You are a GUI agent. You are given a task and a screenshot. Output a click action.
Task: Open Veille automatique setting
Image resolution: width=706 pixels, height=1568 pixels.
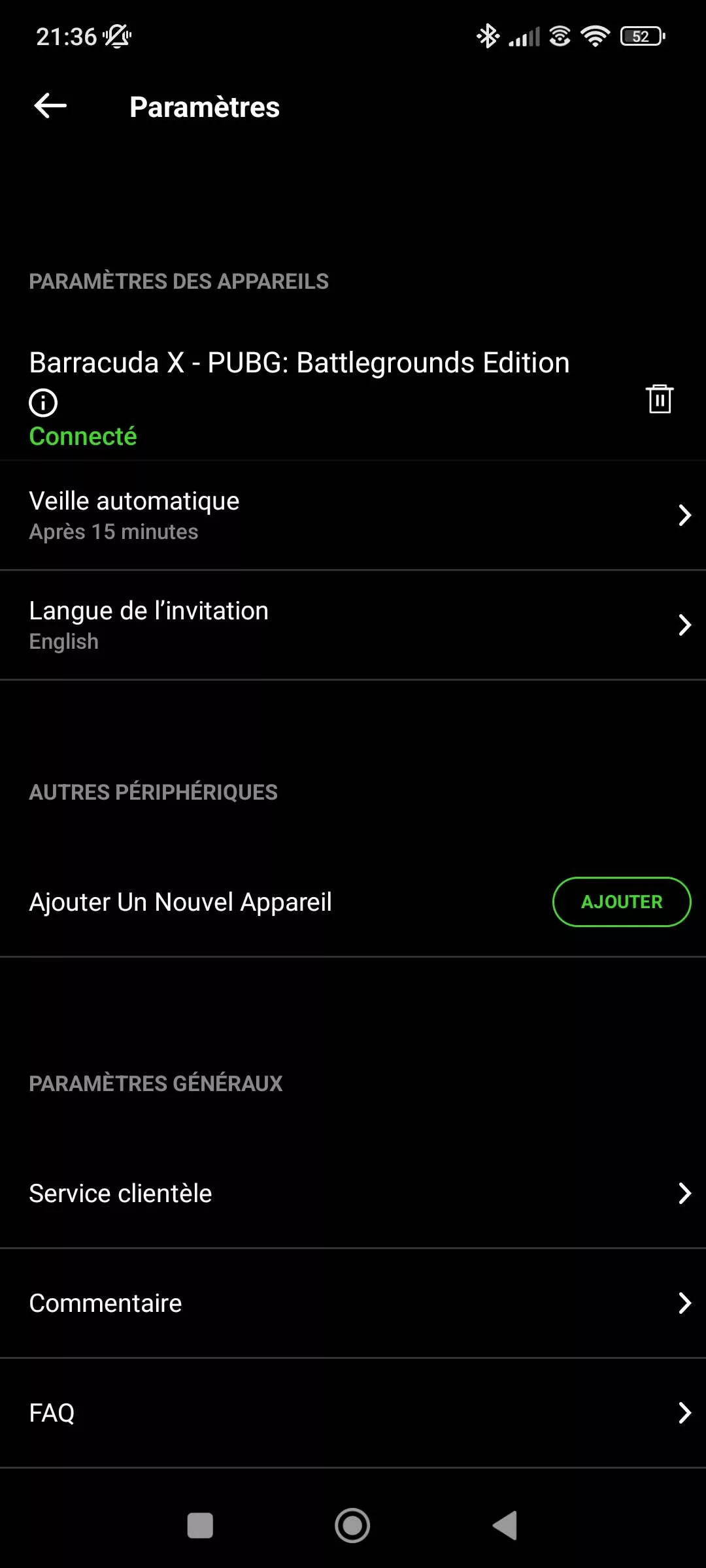[353, 515]
